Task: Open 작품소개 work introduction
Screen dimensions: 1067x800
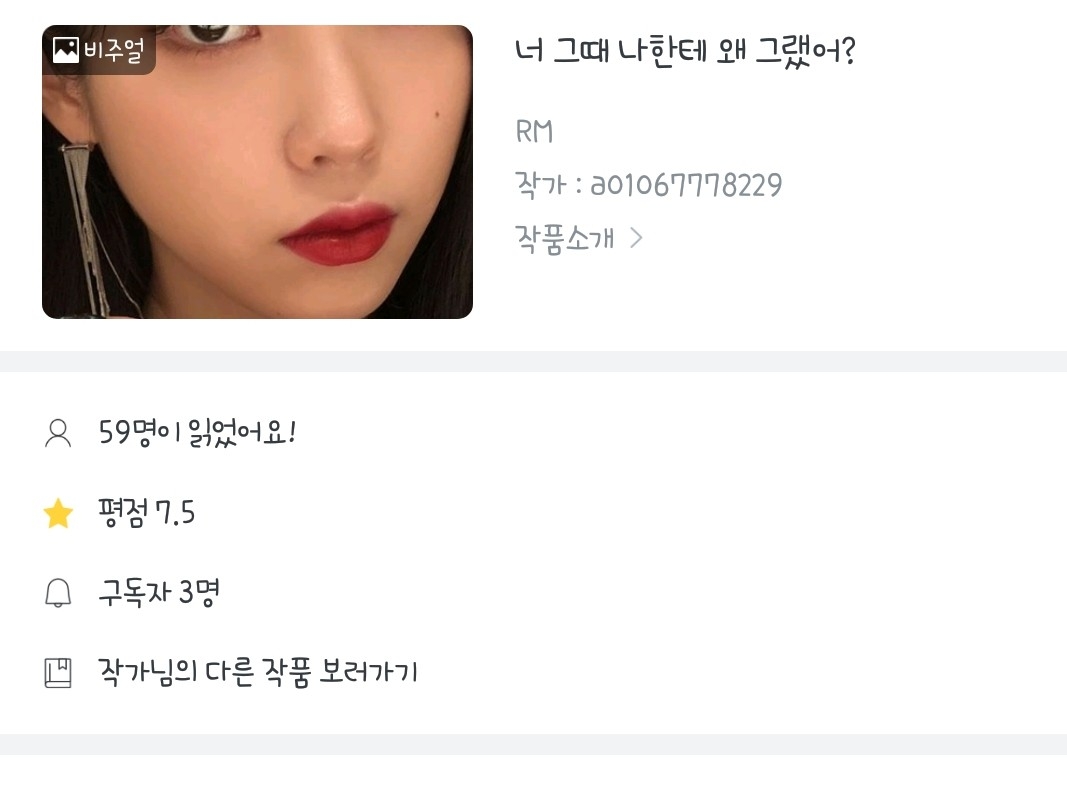Action: click(578, 239)
